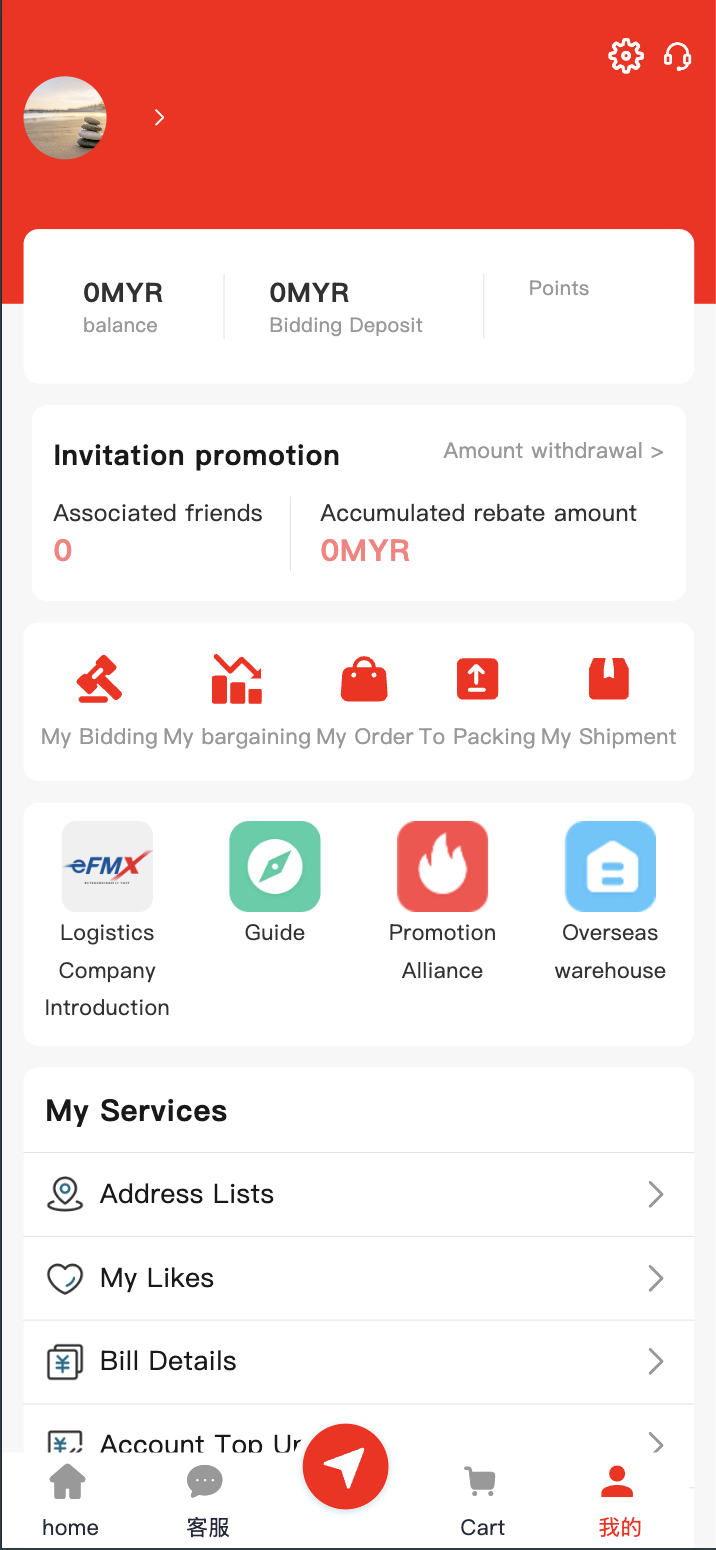716x1550 pixels.
Task: Open Bill Details row
Action: [x=358, y=1361]
